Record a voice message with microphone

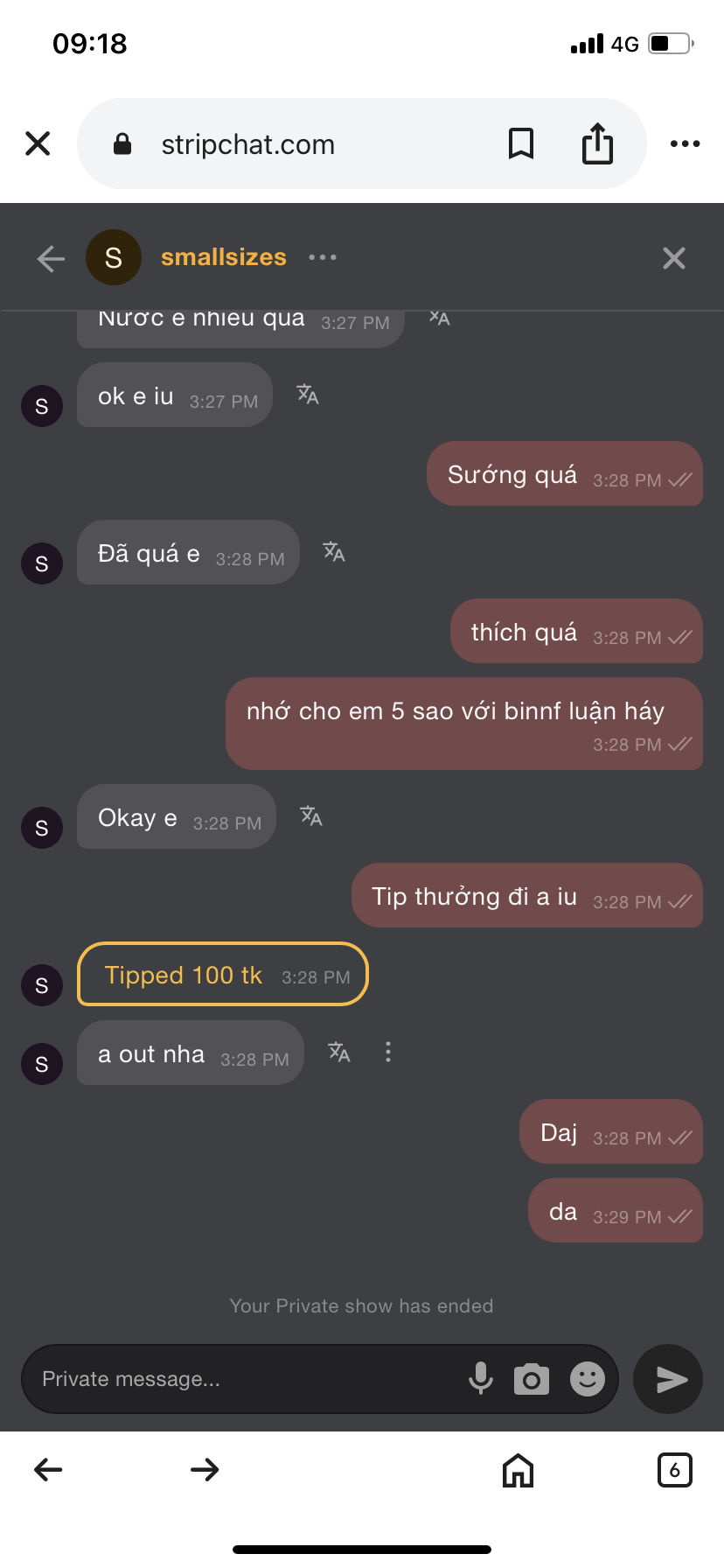tap(480, 1379)
